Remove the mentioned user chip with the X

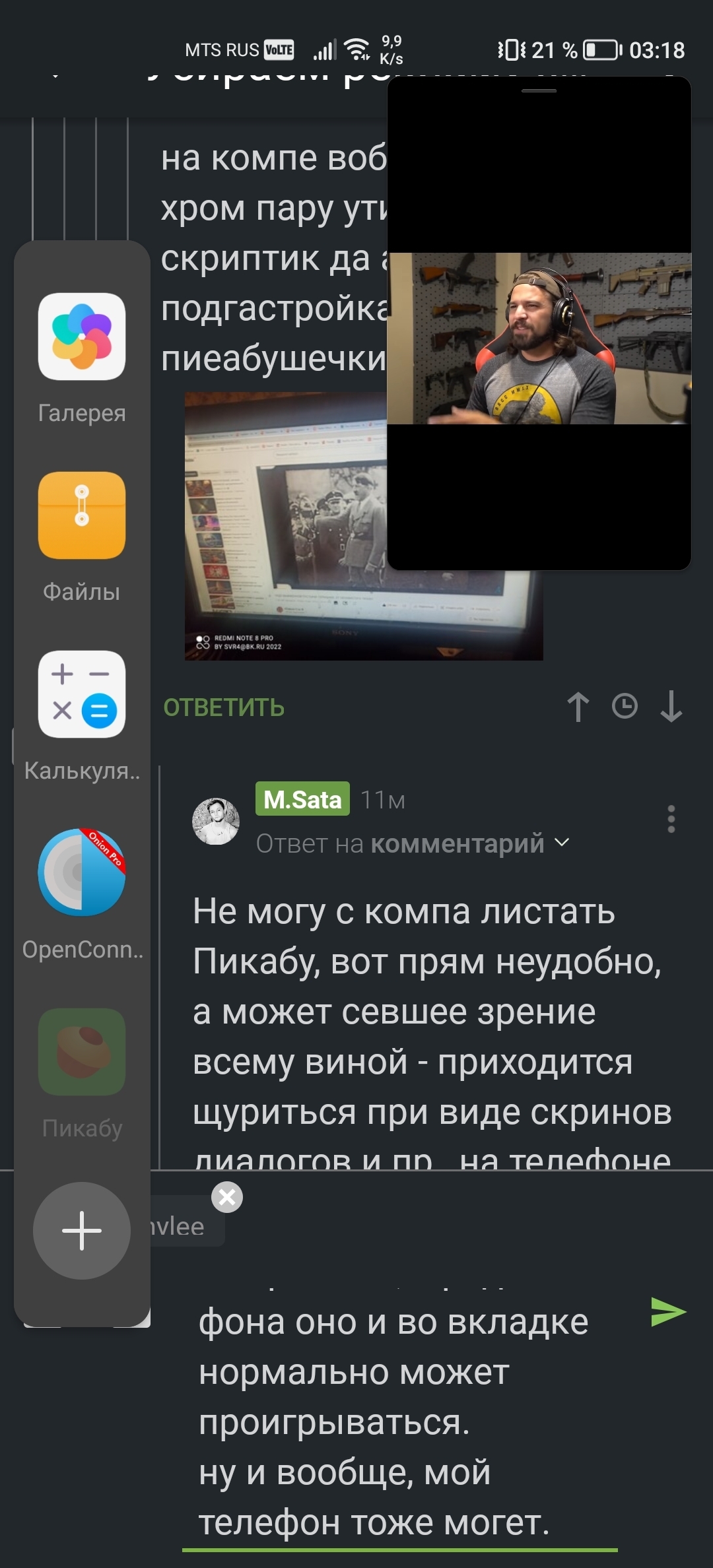pos(227,1197)
